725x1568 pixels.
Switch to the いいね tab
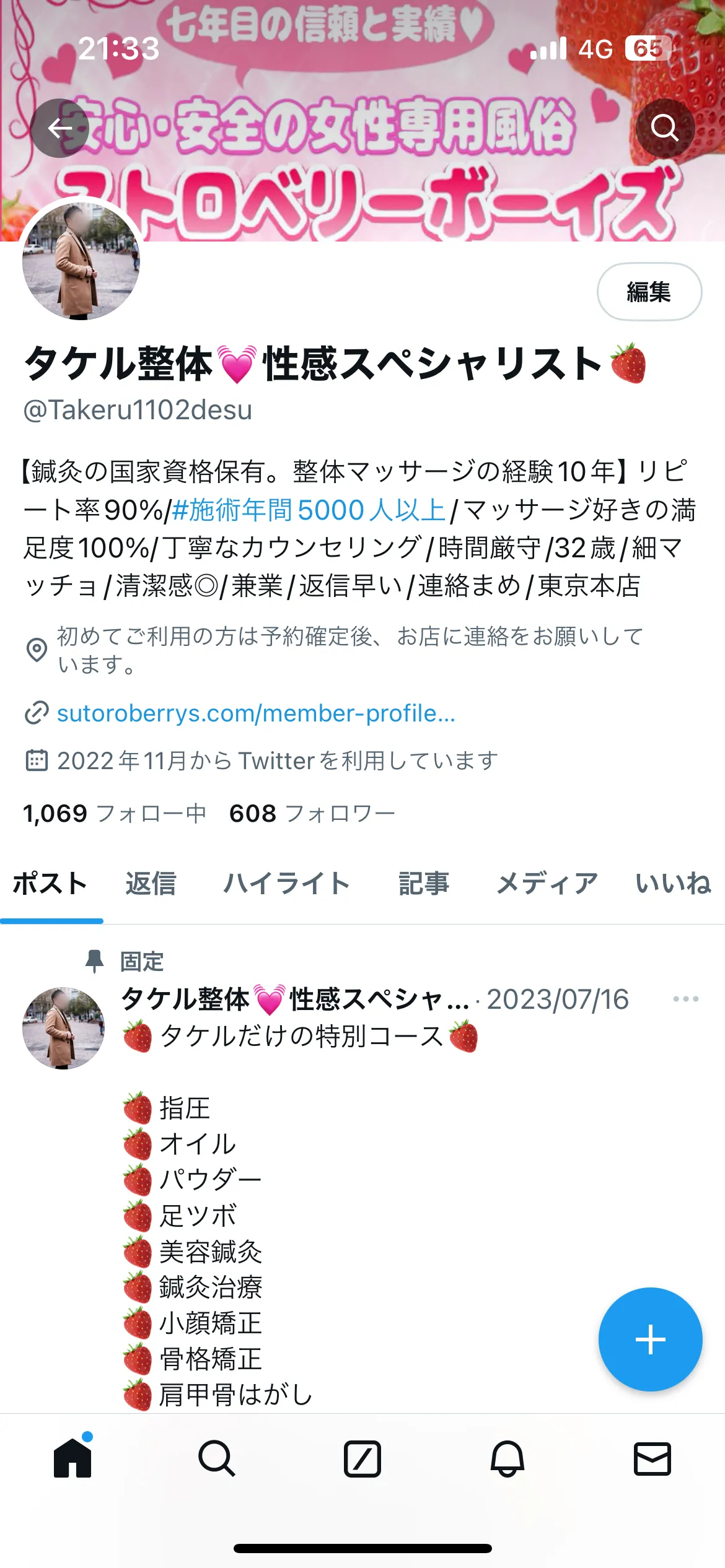tap(673, 883)
